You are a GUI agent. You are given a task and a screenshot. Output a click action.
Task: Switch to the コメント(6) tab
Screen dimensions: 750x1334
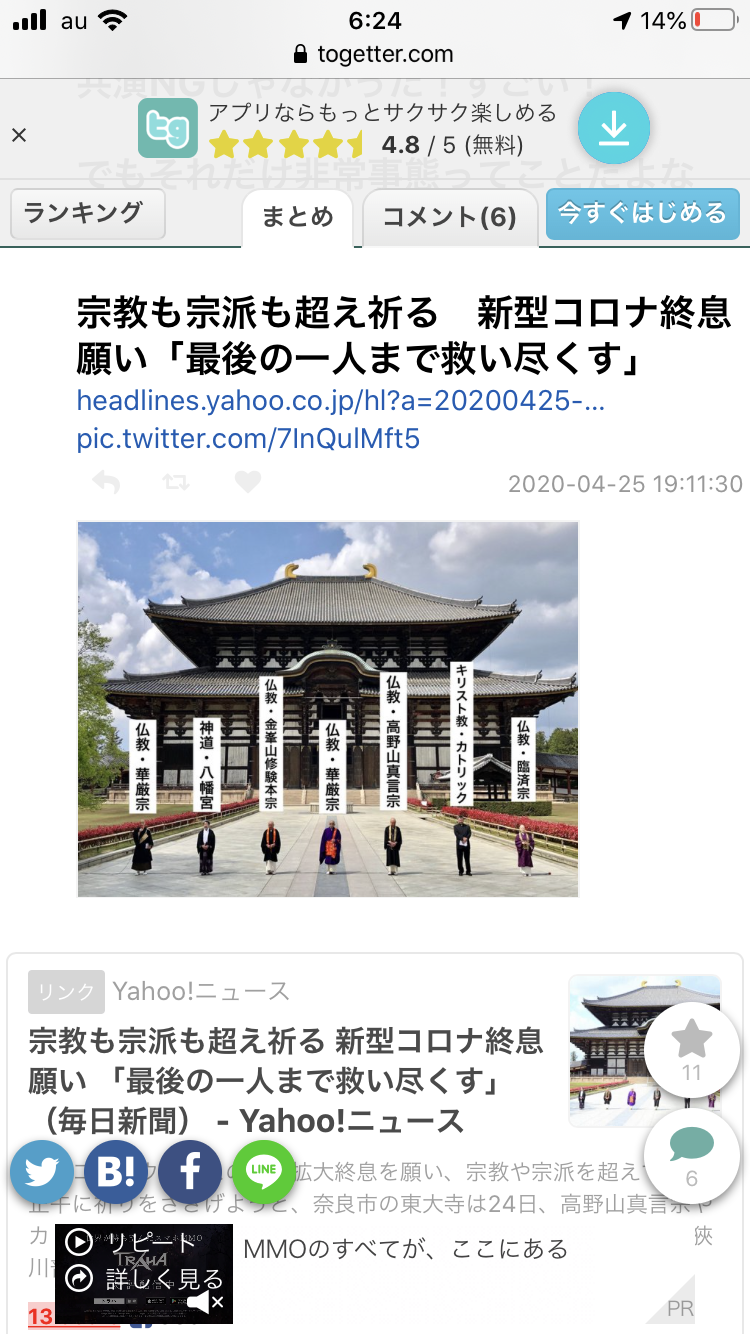(449, 217)
